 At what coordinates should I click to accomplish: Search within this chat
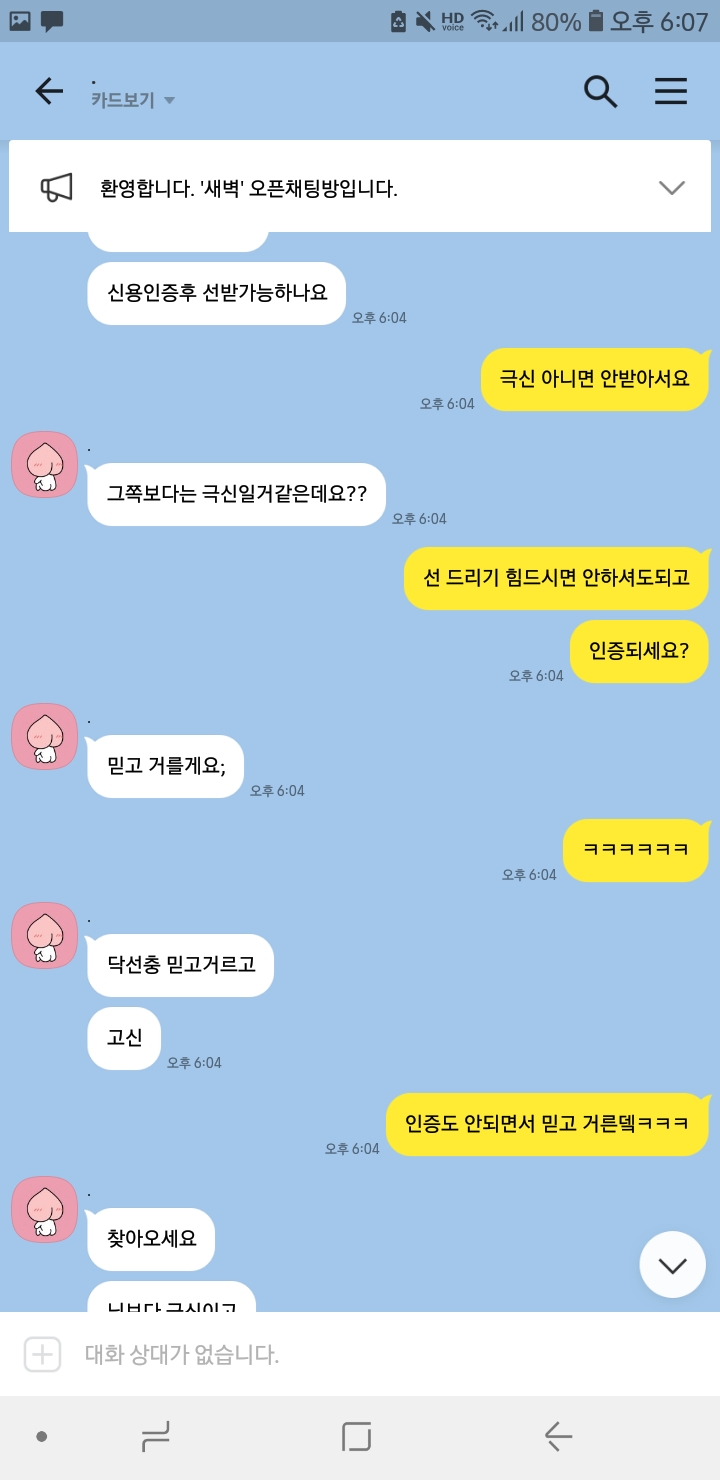[x=600, y=91]
